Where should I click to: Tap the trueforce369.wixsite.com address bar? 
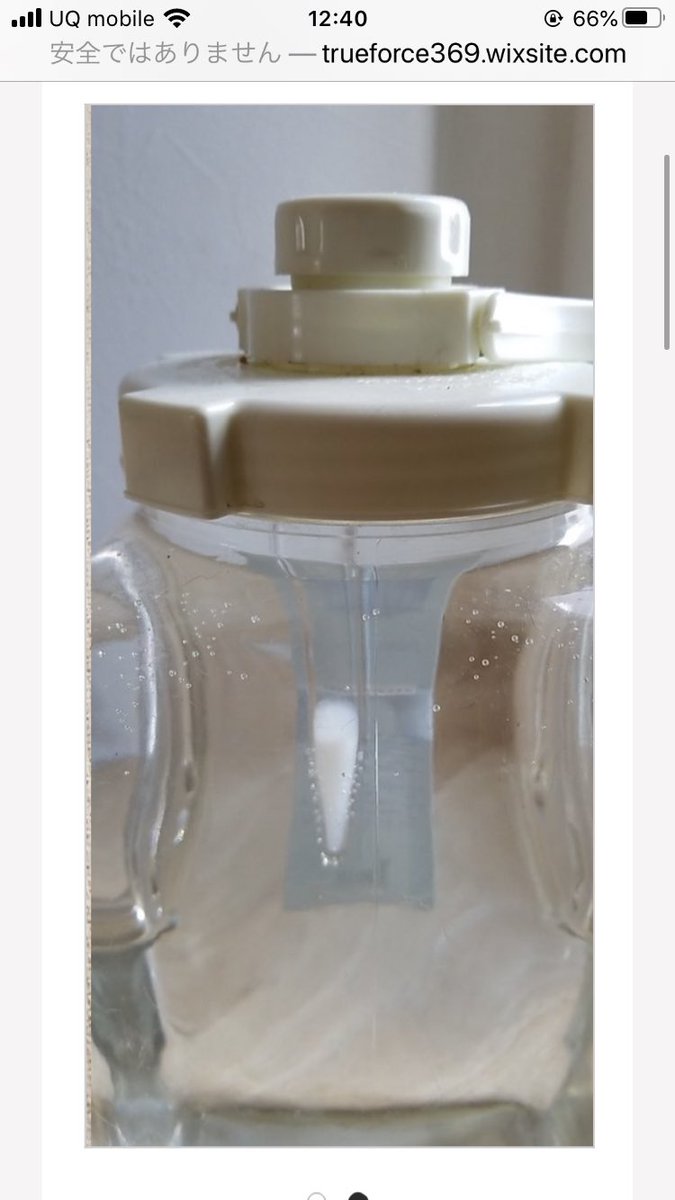click(x=338, y=54)
